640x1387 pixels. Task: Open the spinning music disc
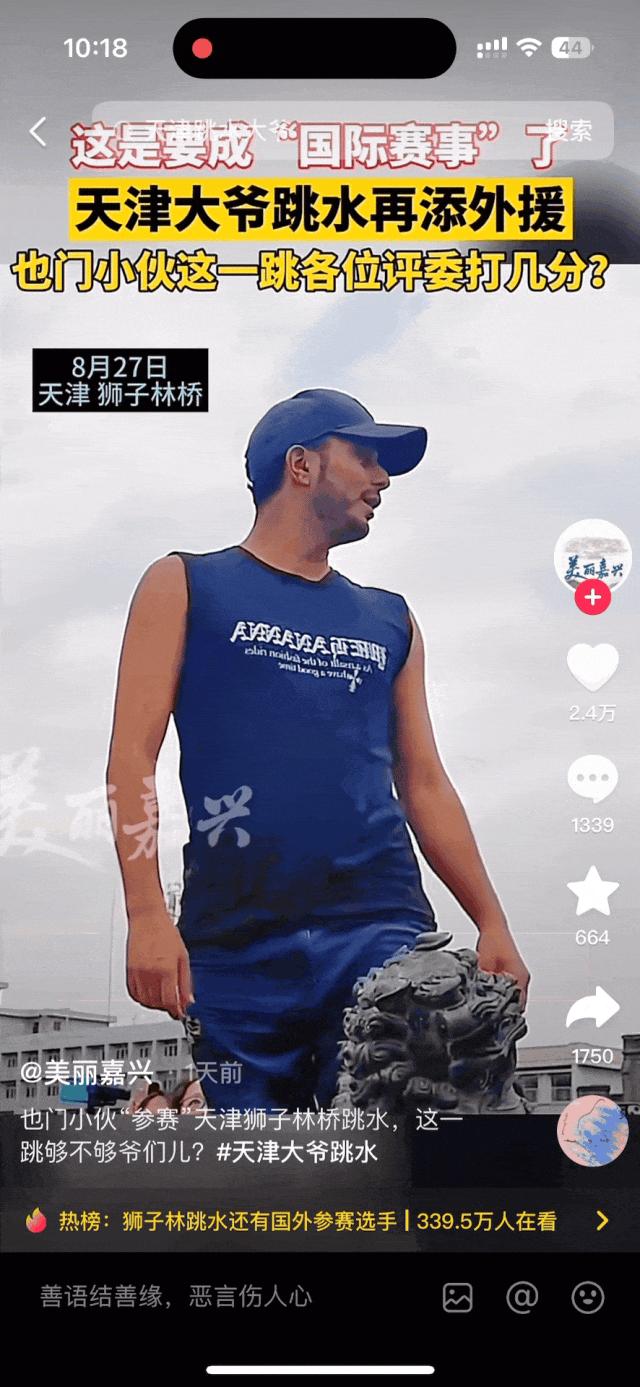[x=593, y=1130]
